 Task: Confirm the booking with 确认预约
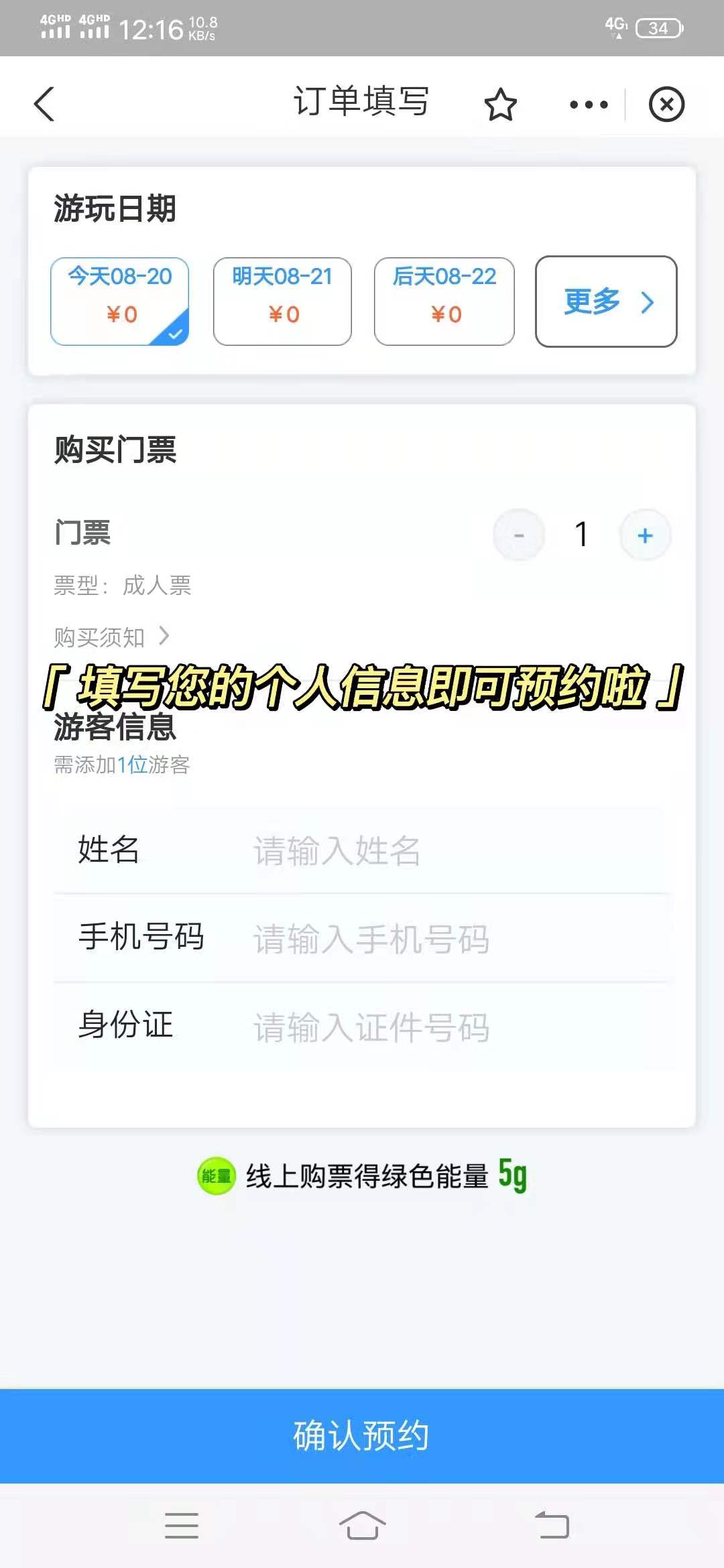pos(362,1436)
